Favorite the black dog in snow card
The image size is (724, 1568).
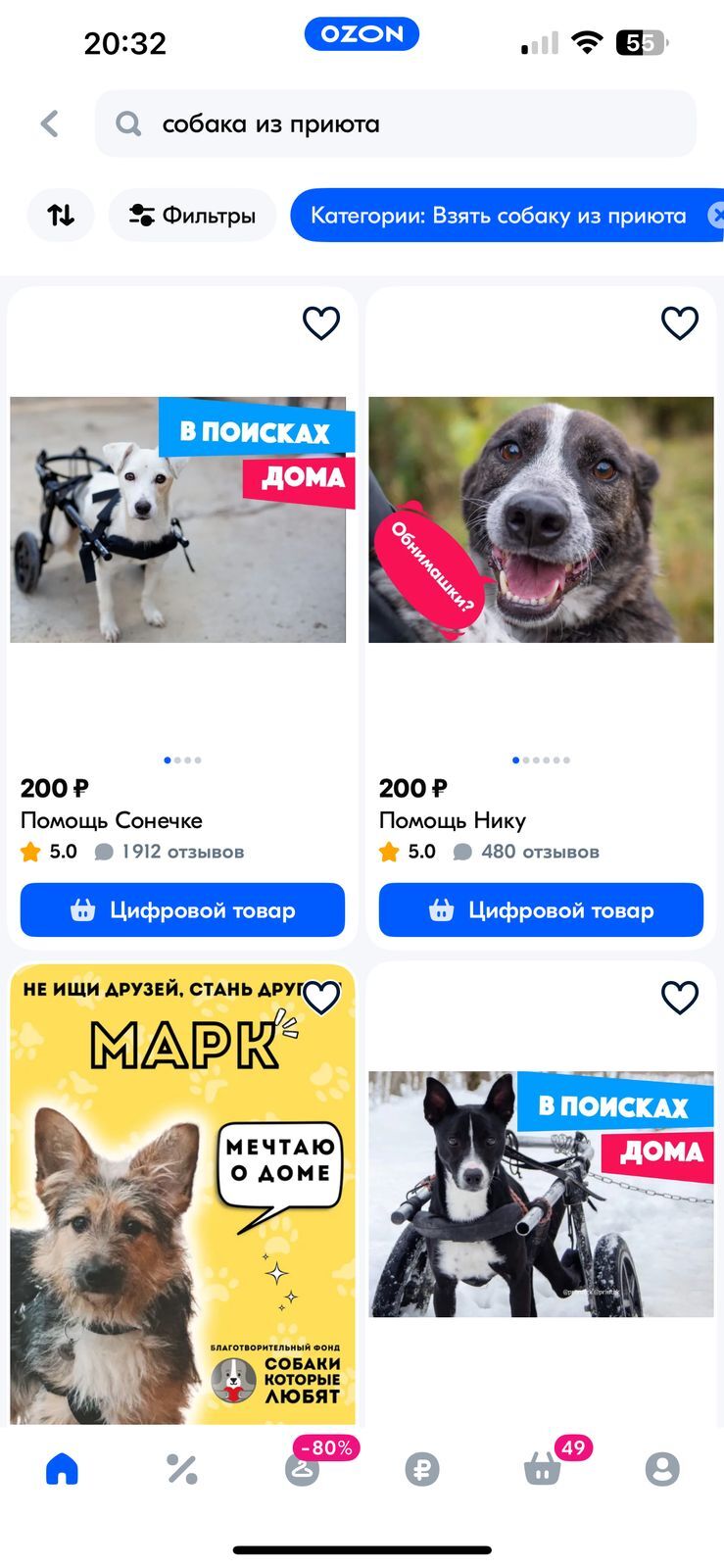(679, 998)
